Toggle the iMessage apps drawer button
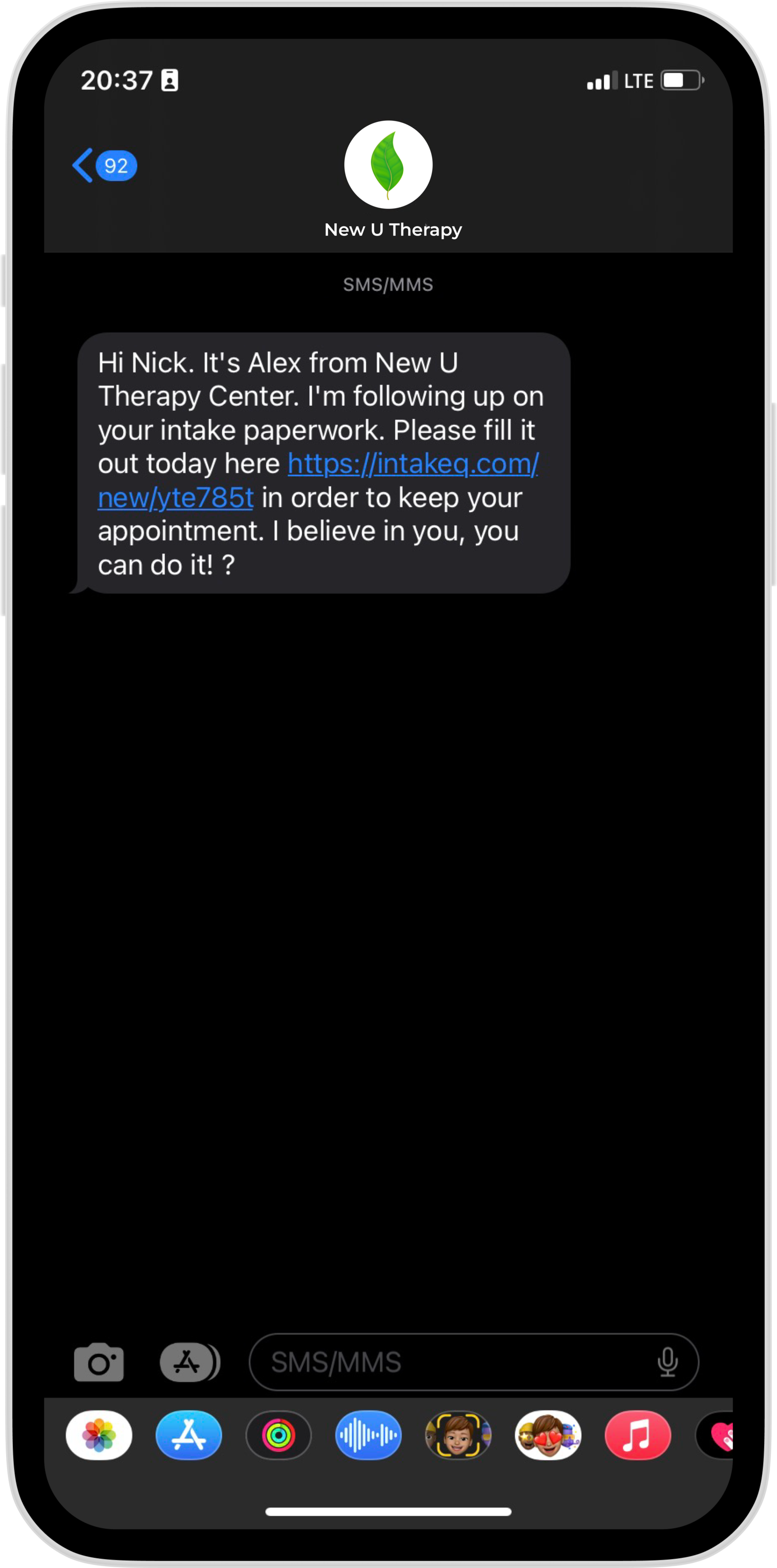This screenshot has width=777, height=1568. click(x=189, y=1362)
